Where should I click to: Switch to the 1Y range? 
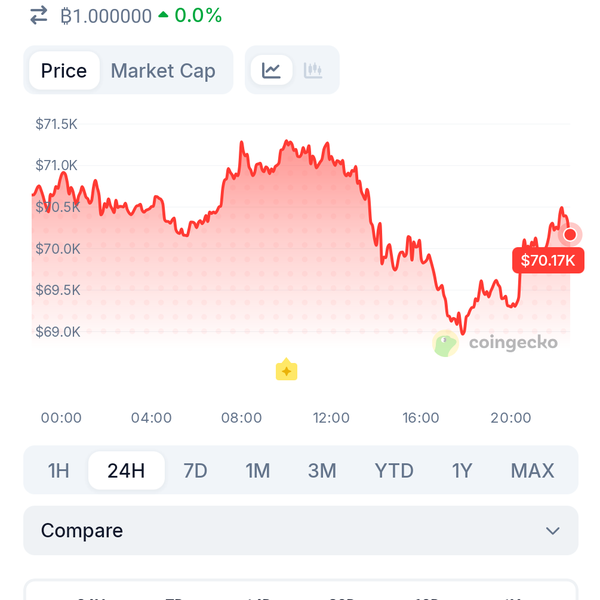[x=461, y=470]
